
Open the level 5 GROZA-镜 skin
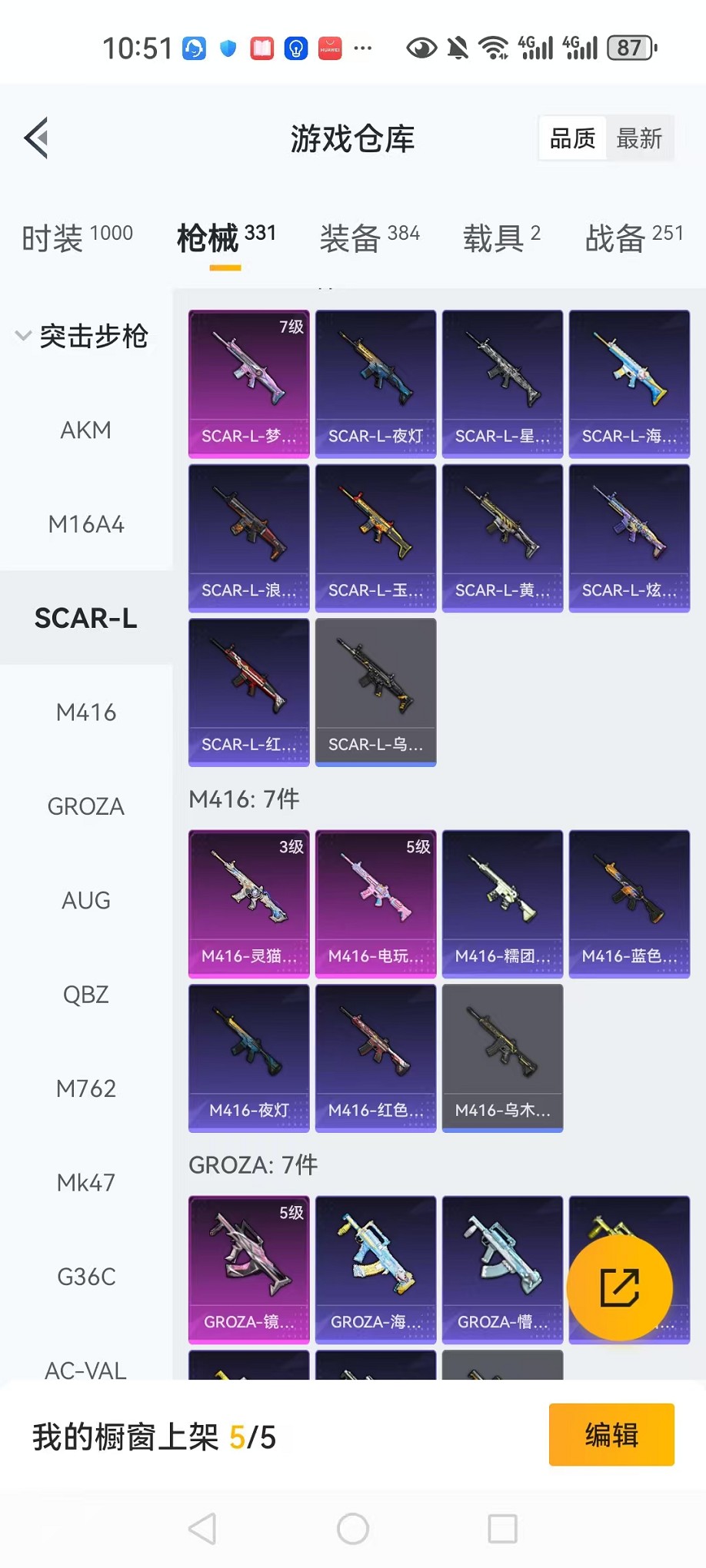[248, 1269]
